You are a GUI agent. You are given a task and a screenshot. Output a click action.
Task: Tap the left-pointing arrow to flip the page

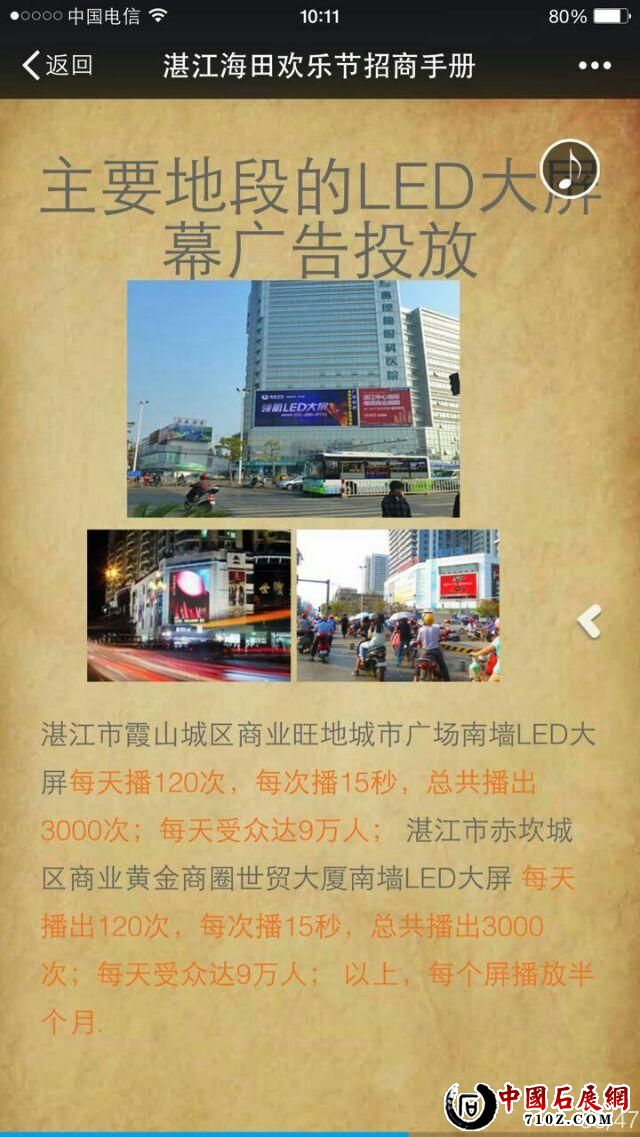(x=590, y=621)
